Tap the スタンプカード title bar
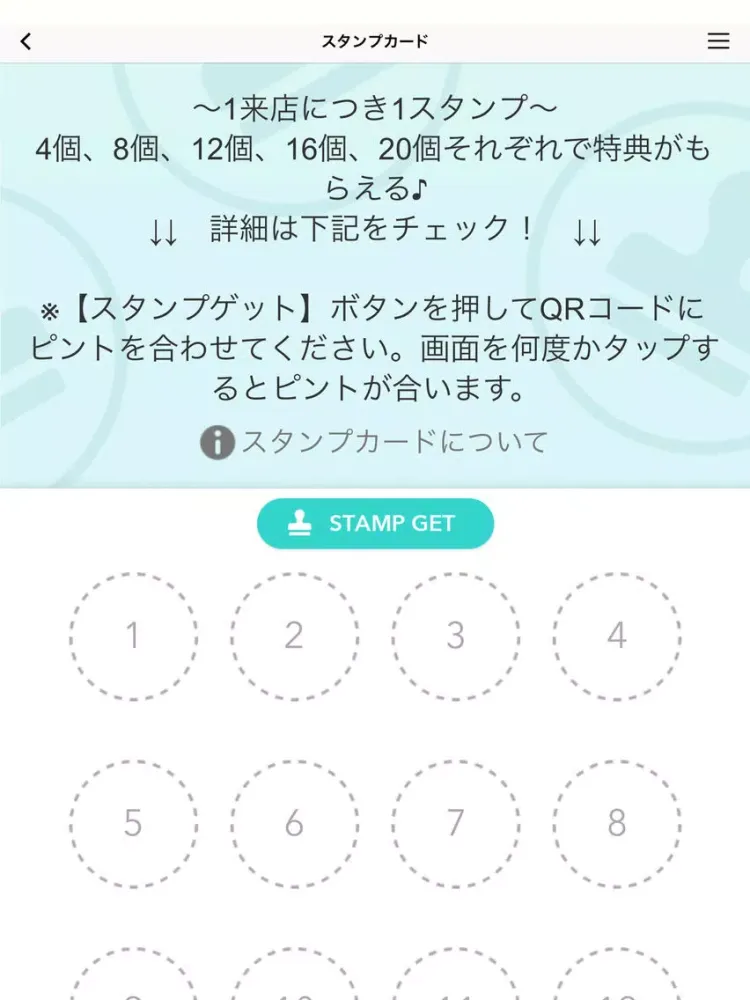This screenshot has width=750, height=1000. [375, 41]
